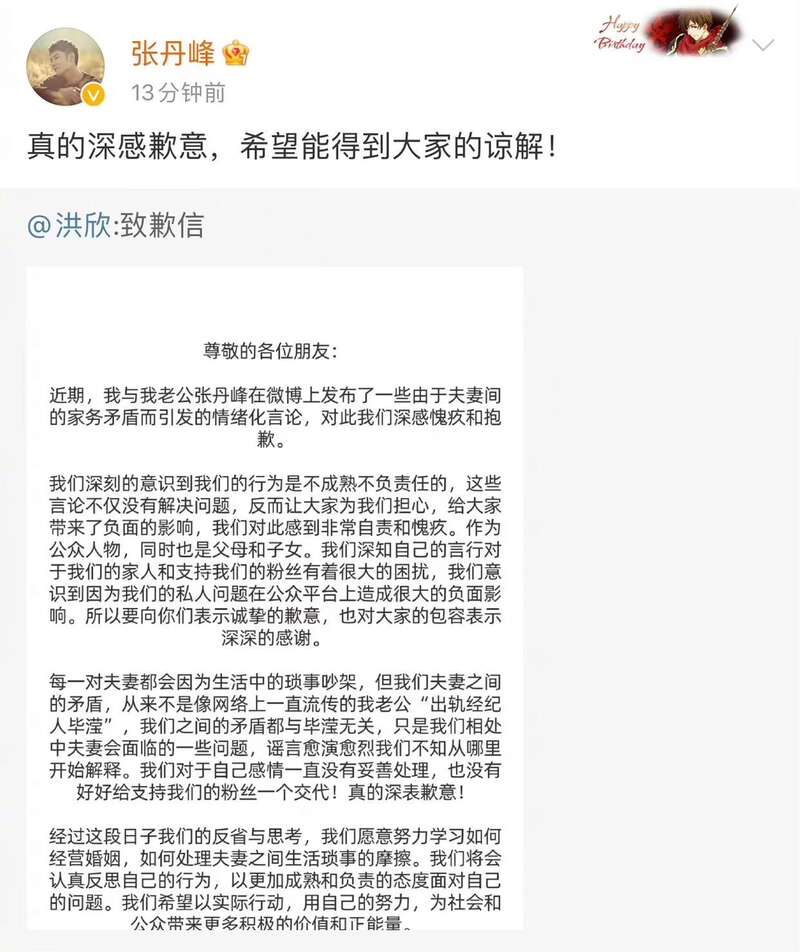Expand the post options chevron
This screenshot has width=800, height=952.
pyautogui.click(x=763, y=45)
